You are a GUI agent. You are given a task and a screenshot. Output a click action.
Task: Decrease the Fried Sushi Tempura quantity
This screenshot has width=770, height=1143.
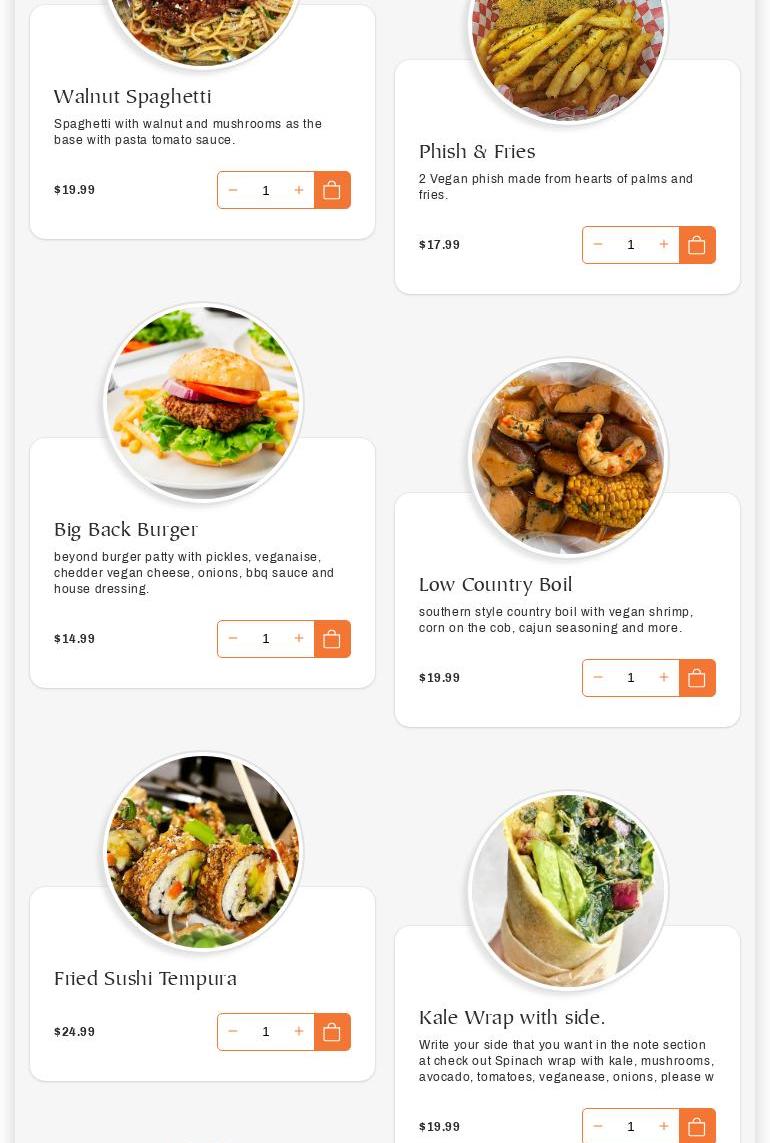pos(233,1032)
